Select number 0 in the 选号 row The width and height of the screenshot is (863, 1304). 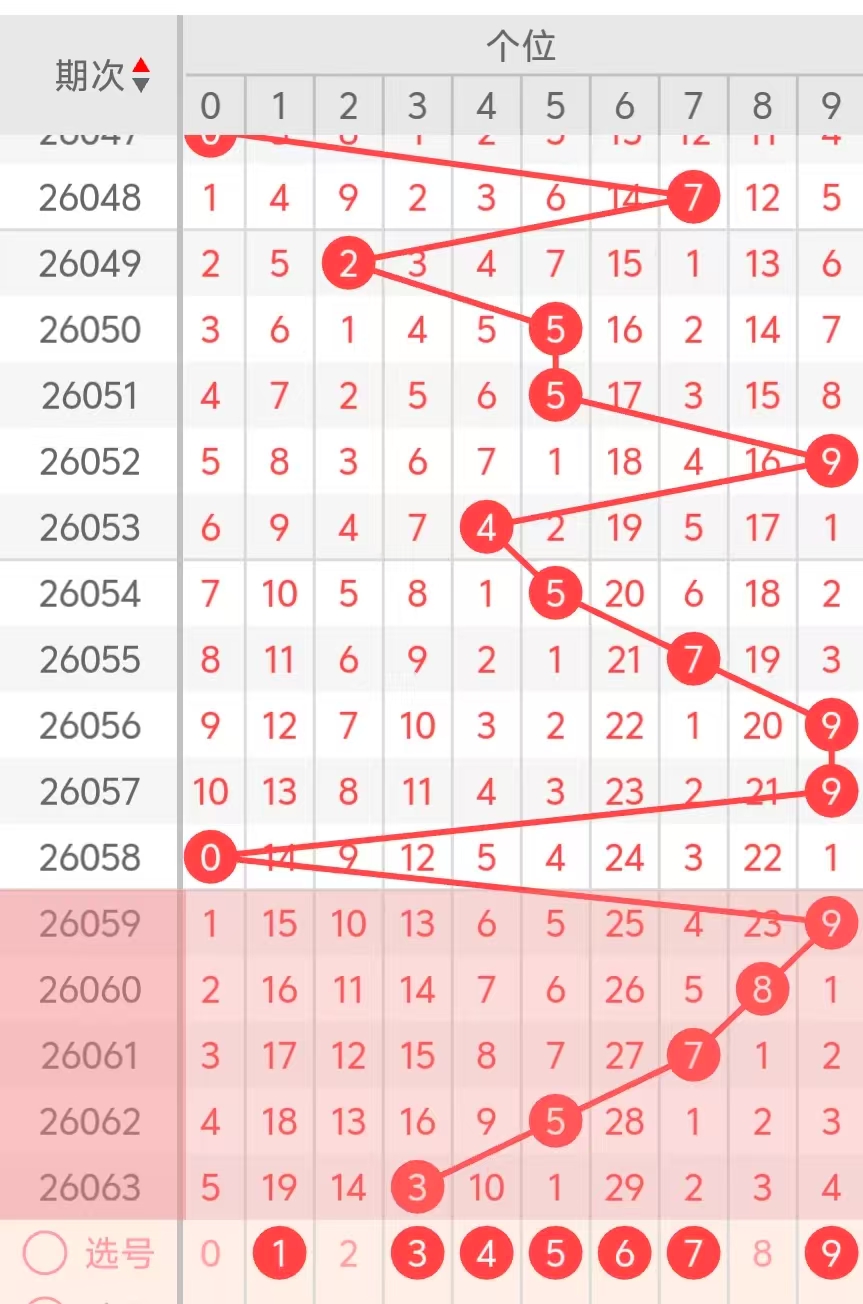(210, 1253)
